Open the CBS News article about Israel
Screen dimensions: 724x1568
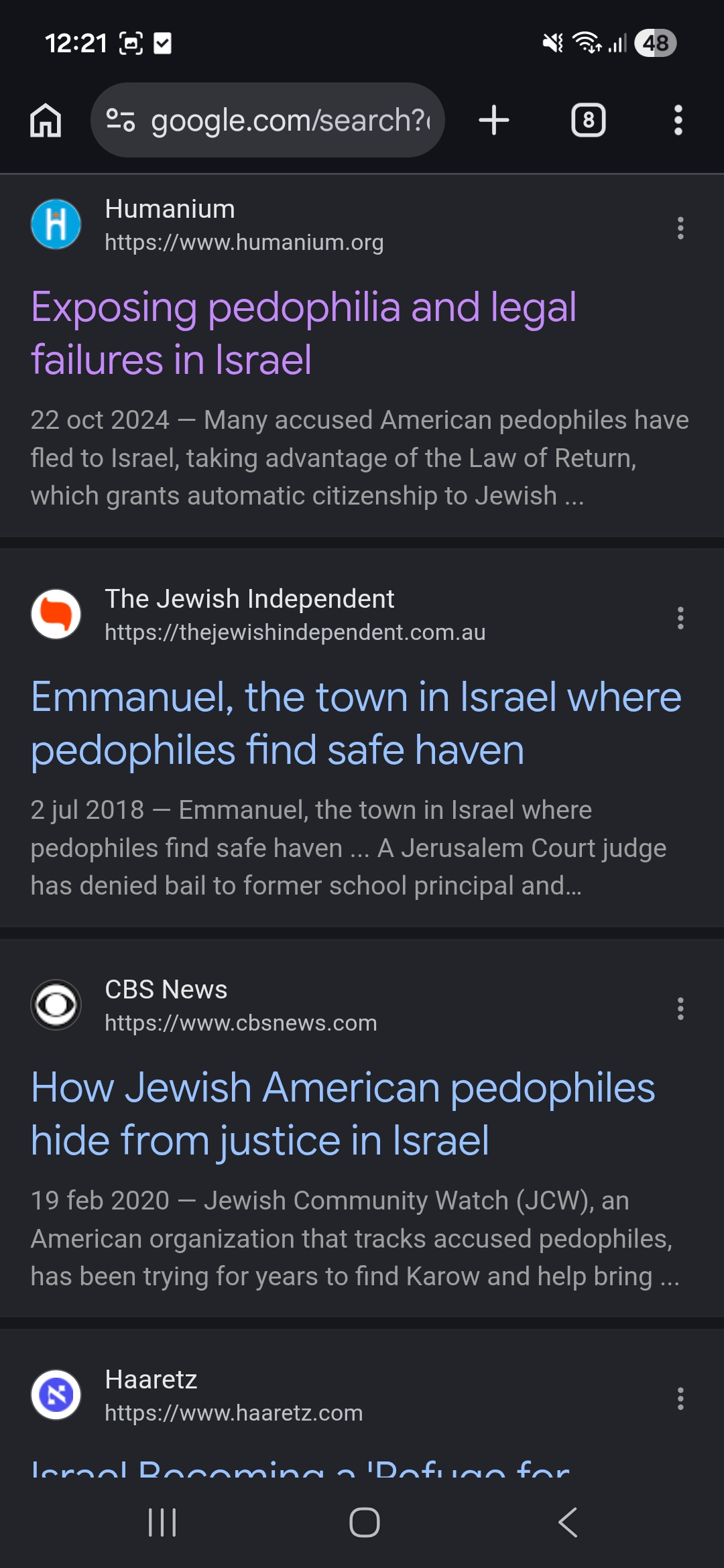pos(343,1114)
